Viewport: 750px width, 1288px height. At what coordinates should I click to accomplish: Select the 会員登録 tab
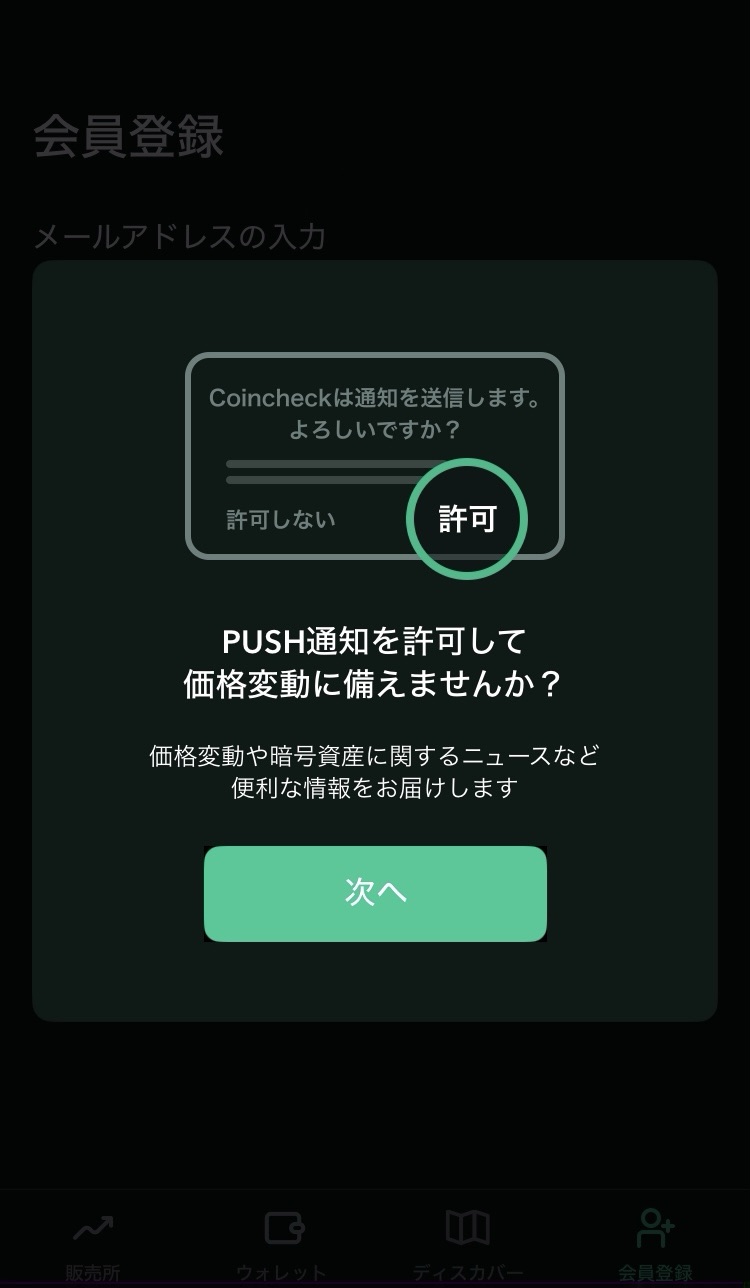pyautogui.click(x=656, y=1244)
